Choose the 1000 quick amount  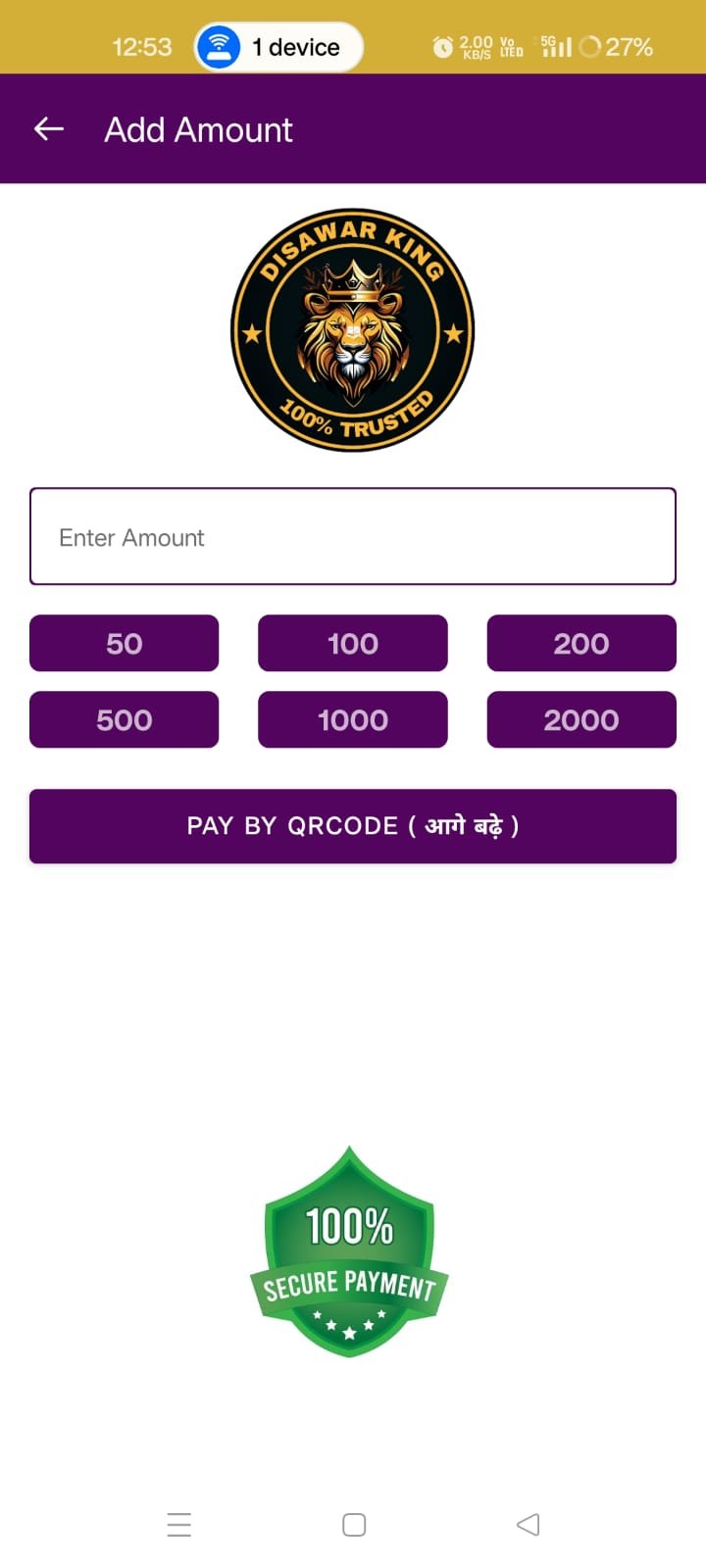click(x=353, y=720)
